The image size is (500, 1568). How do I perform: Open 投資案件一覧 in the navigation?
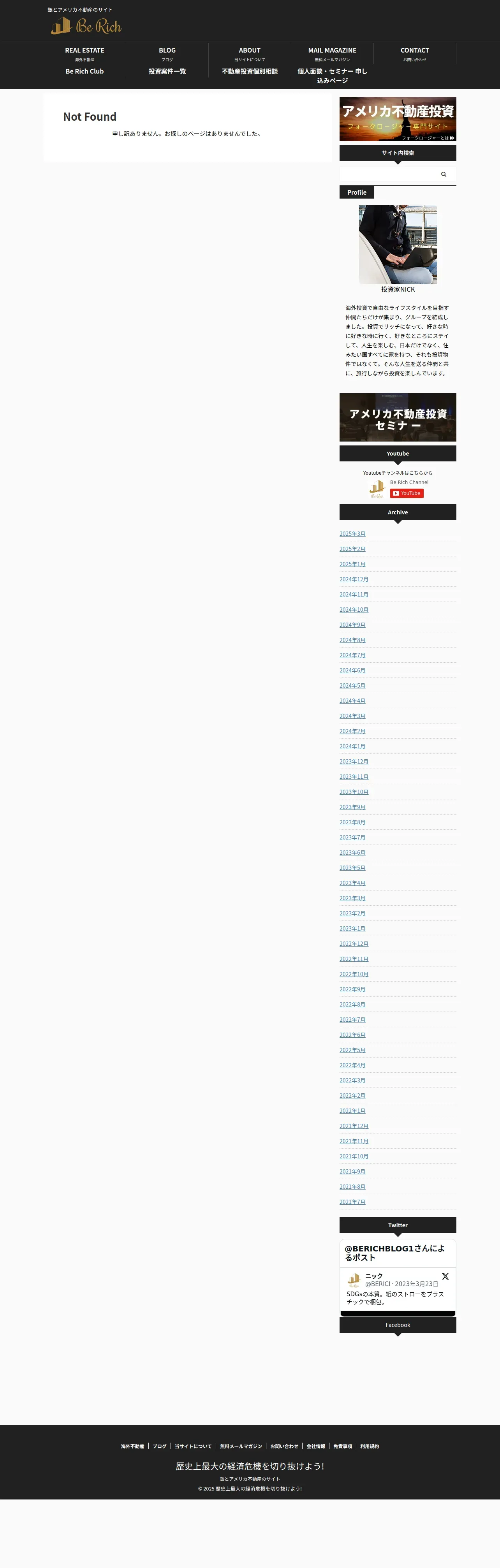pos(167,71)
